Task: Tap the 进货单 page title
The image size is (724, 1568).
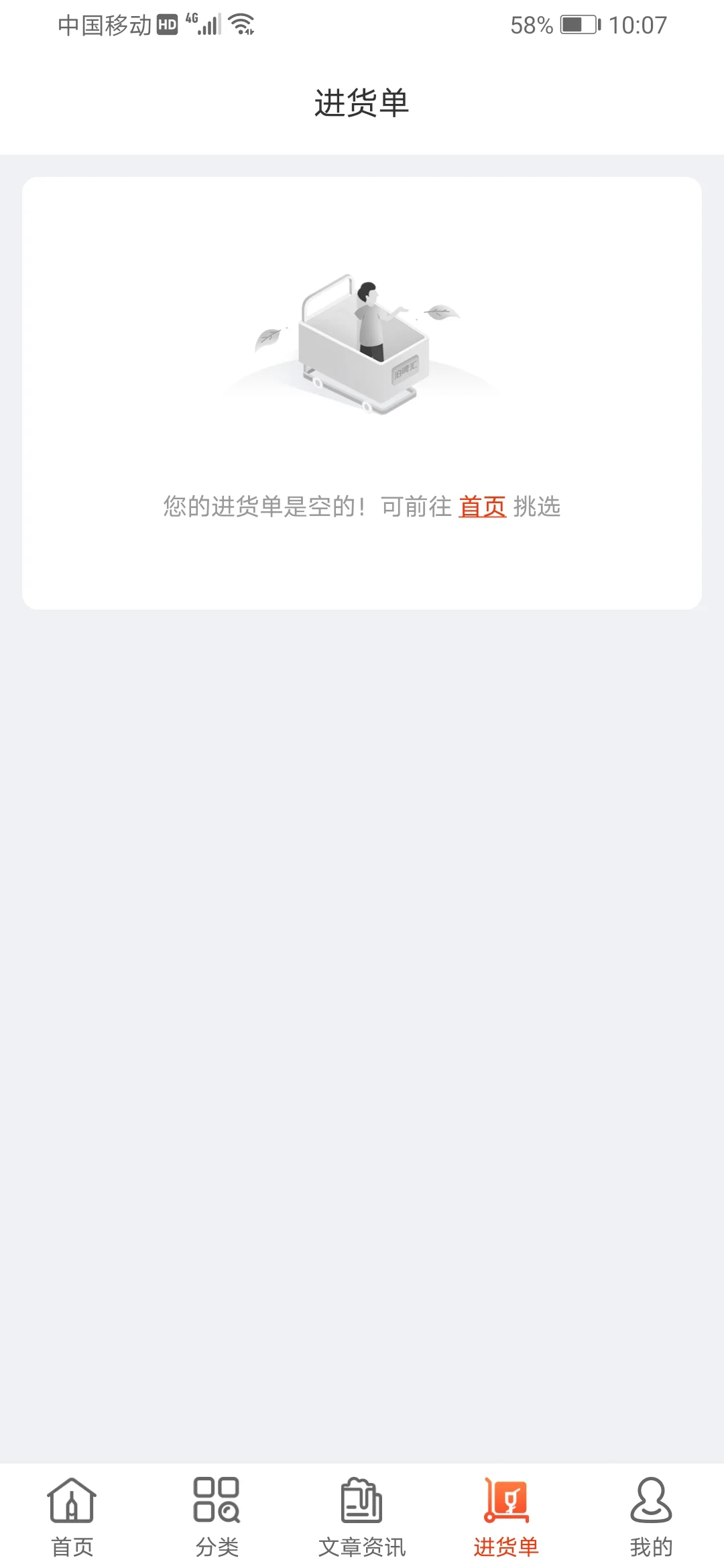Action: point(362,102)
